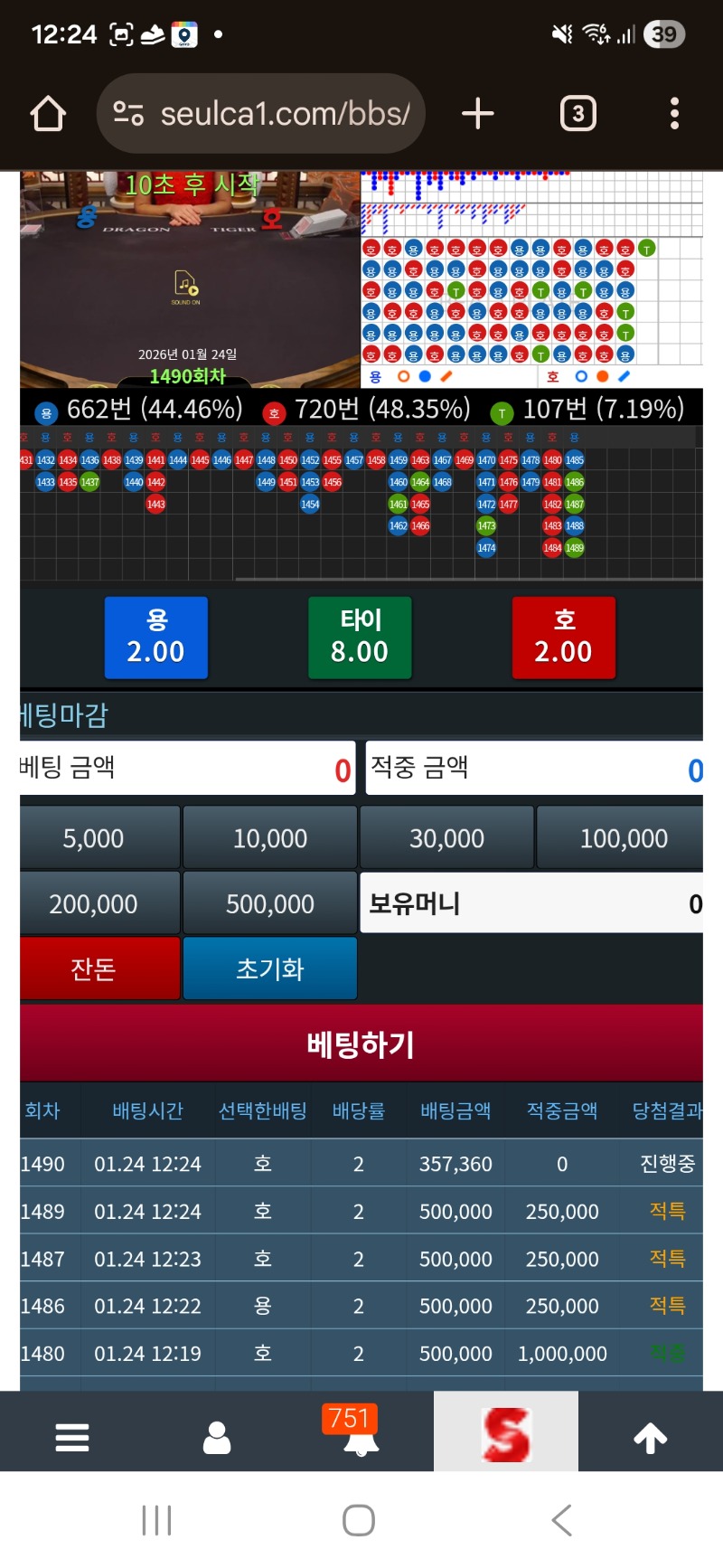Image resolution: width=723 pixels, height=1568 pixels.
Task: Open the hamburger menu in bottom bar
Action: [72, 1436]
